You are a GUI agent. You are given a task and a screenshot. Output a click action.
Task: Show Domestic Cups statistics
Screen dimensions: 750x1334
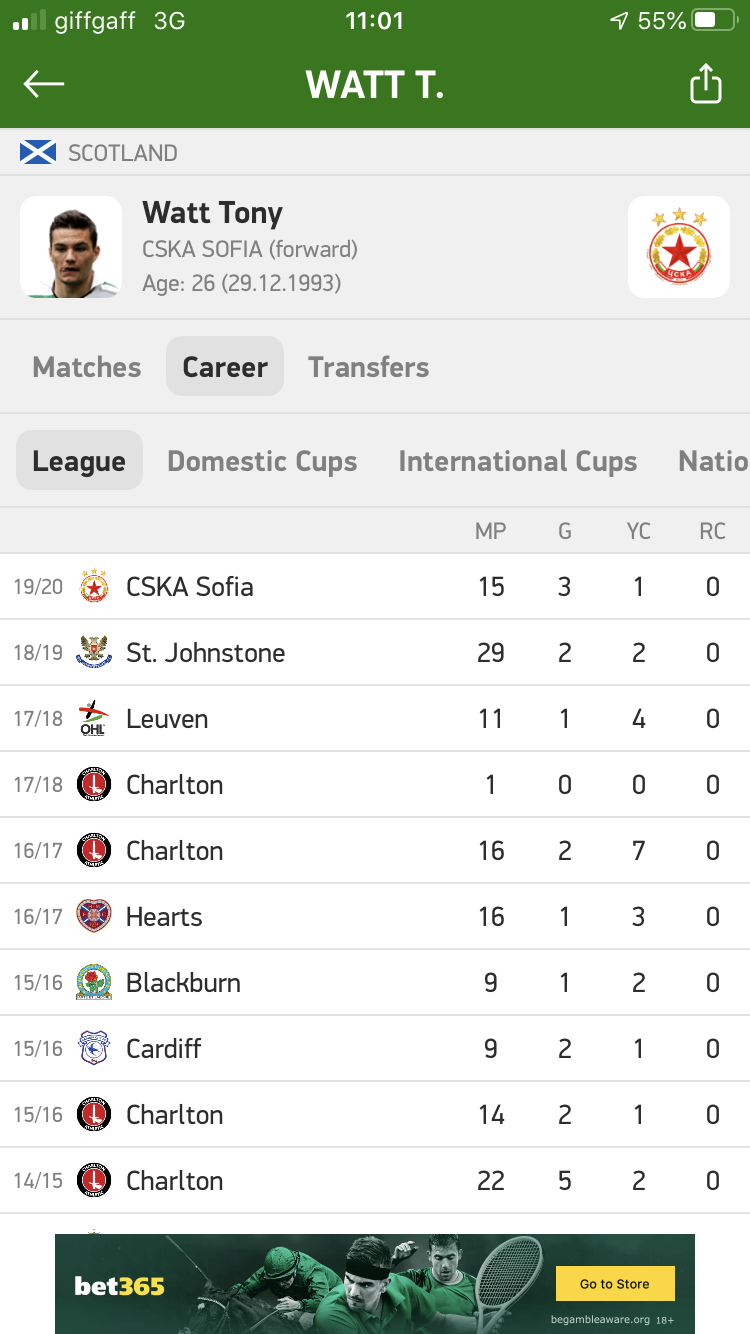(262, 461)
